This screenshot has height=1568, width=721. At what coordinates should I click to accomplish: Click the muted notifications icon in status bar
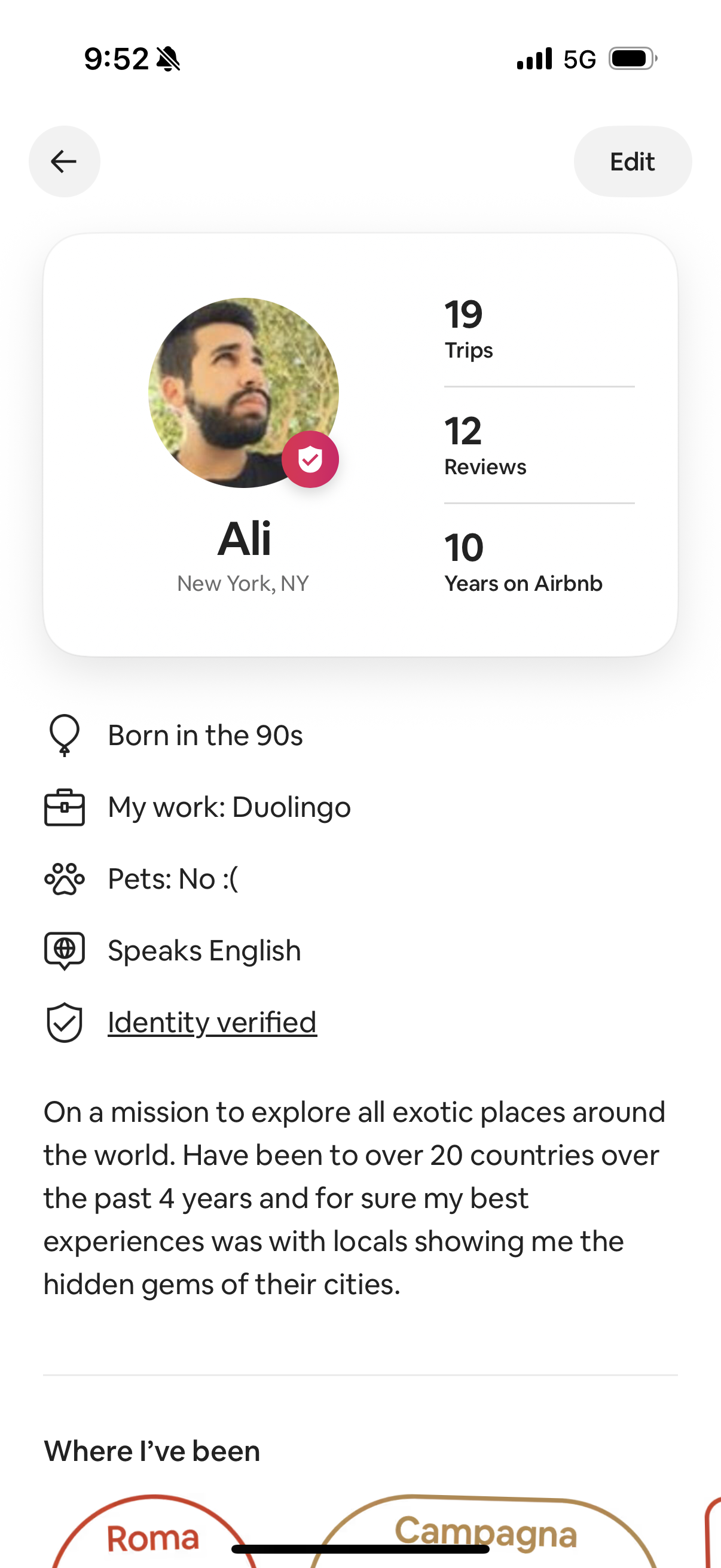coord(169,57)
